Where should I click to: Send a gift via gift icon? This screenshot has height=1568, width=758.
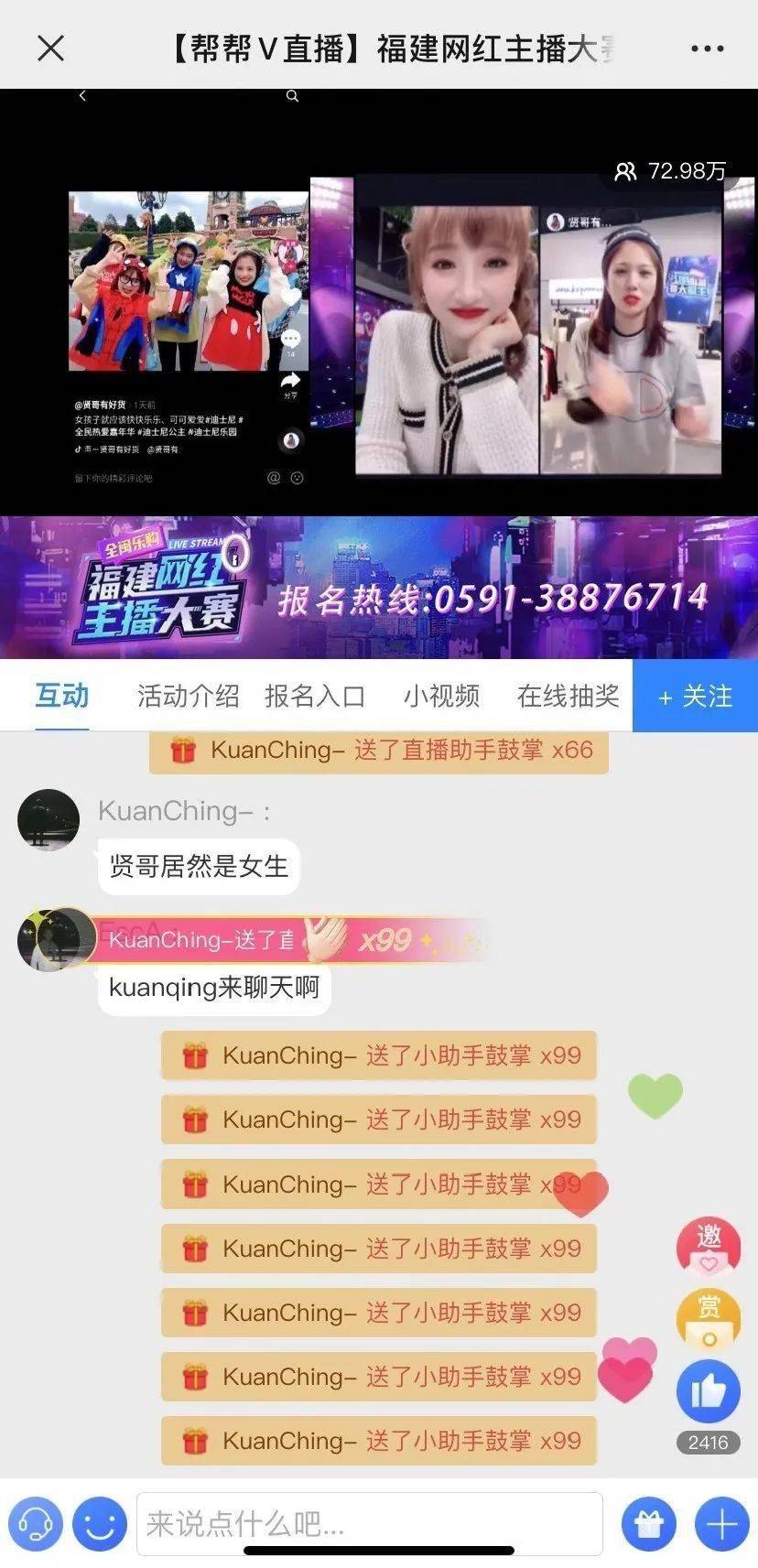[648, 1524]
